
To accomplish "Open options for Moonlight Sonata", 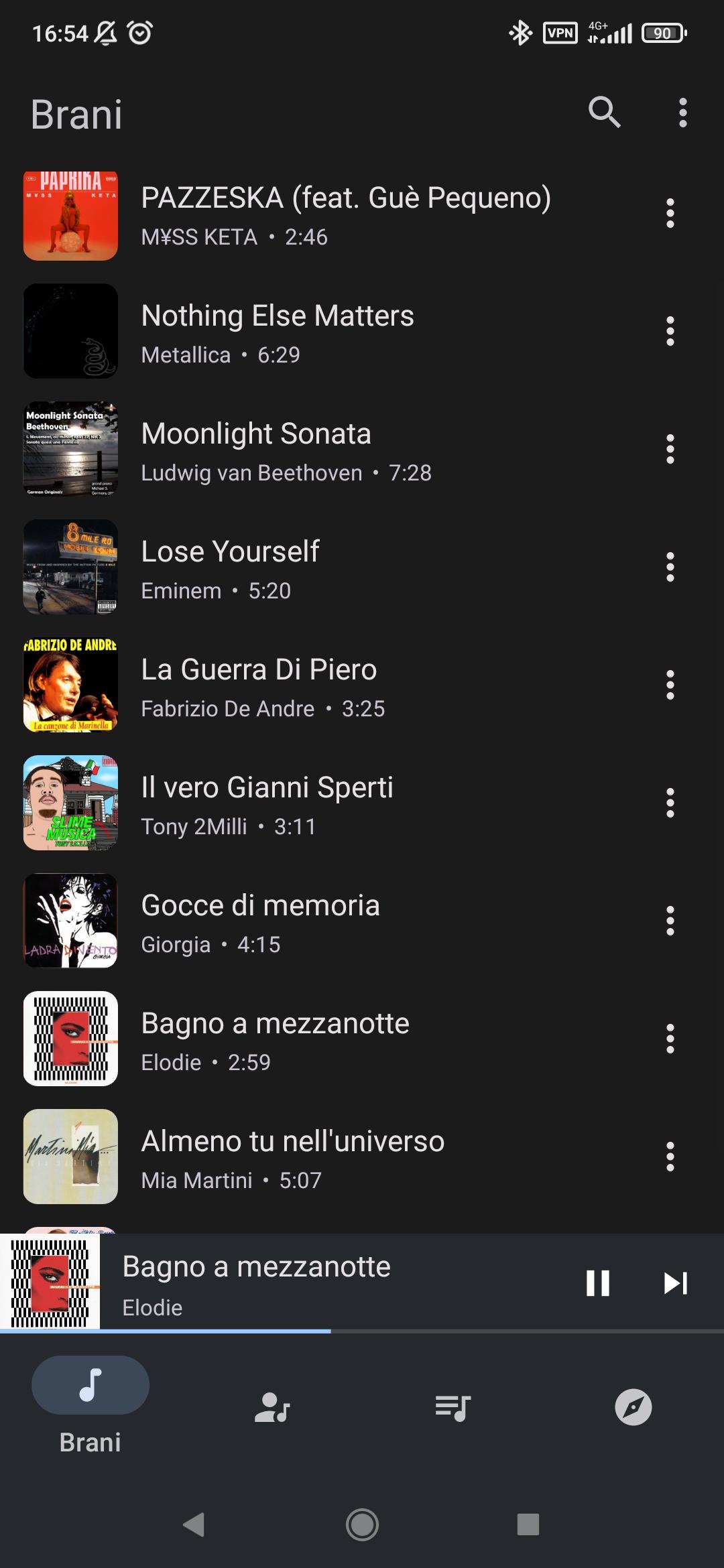I will (670, 450).
